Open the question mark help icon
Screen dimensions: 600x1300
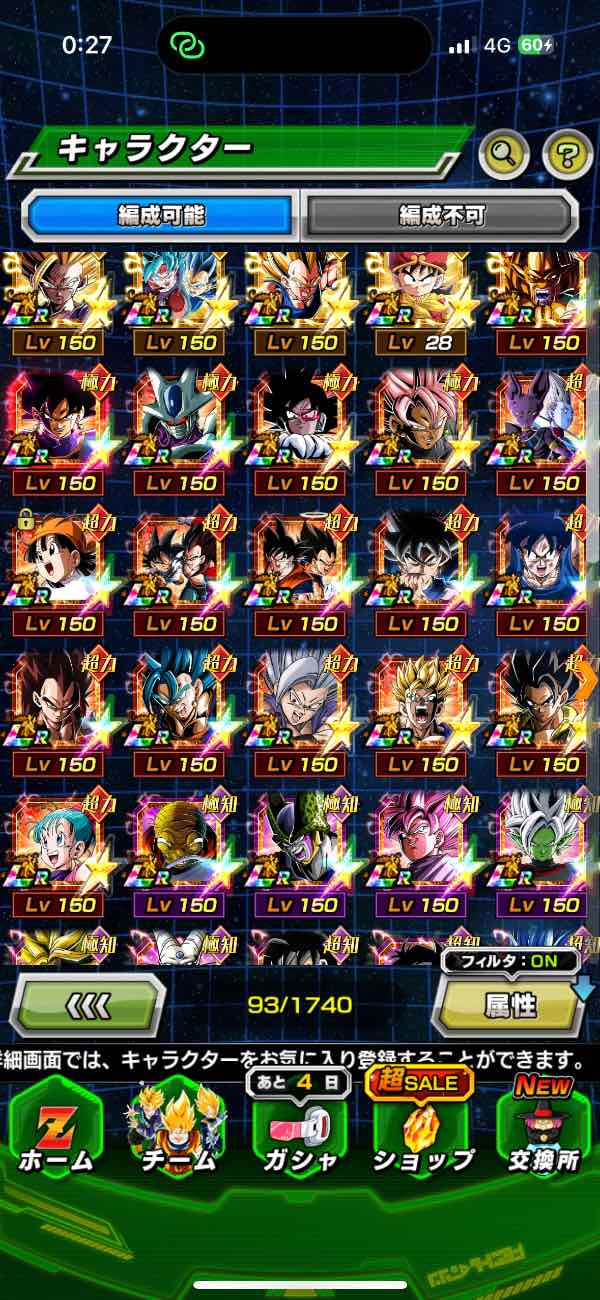(x=566, y=154)
